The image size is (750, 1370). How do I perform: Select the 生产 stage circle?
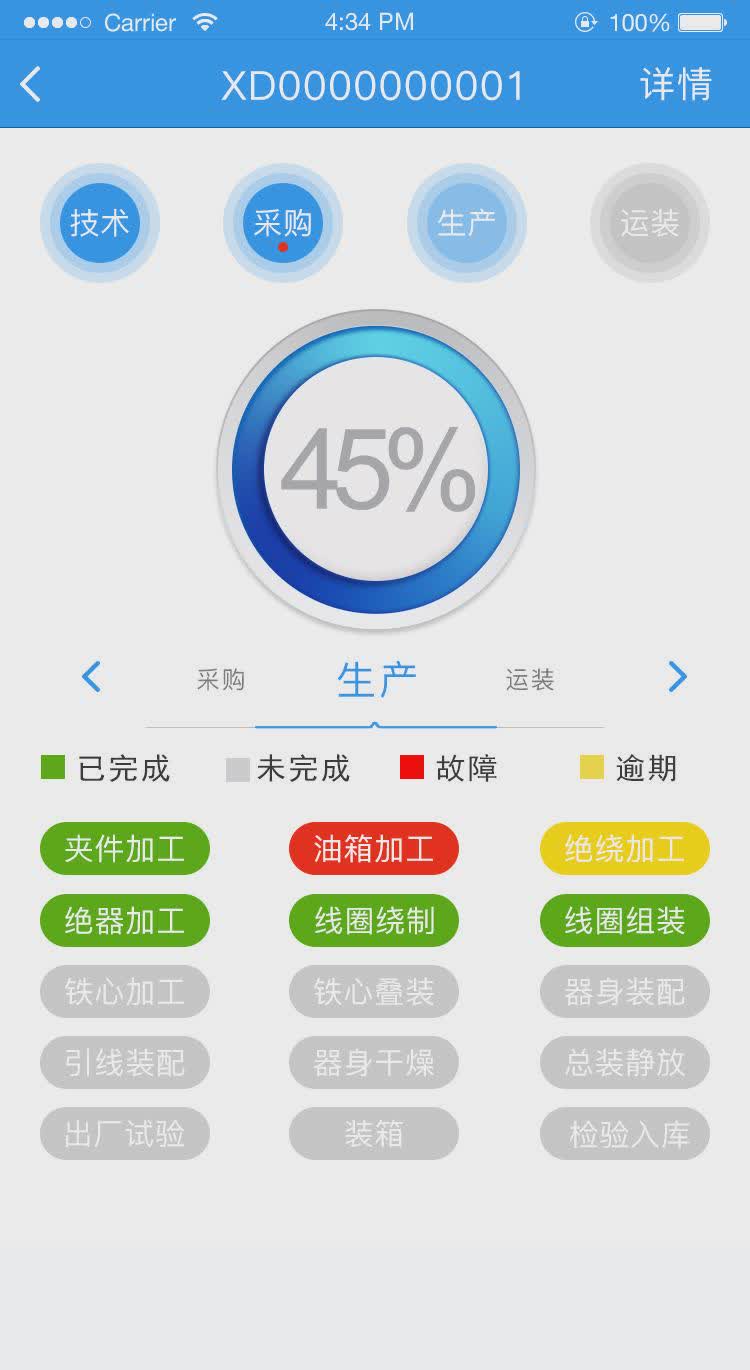coord(466,223)
